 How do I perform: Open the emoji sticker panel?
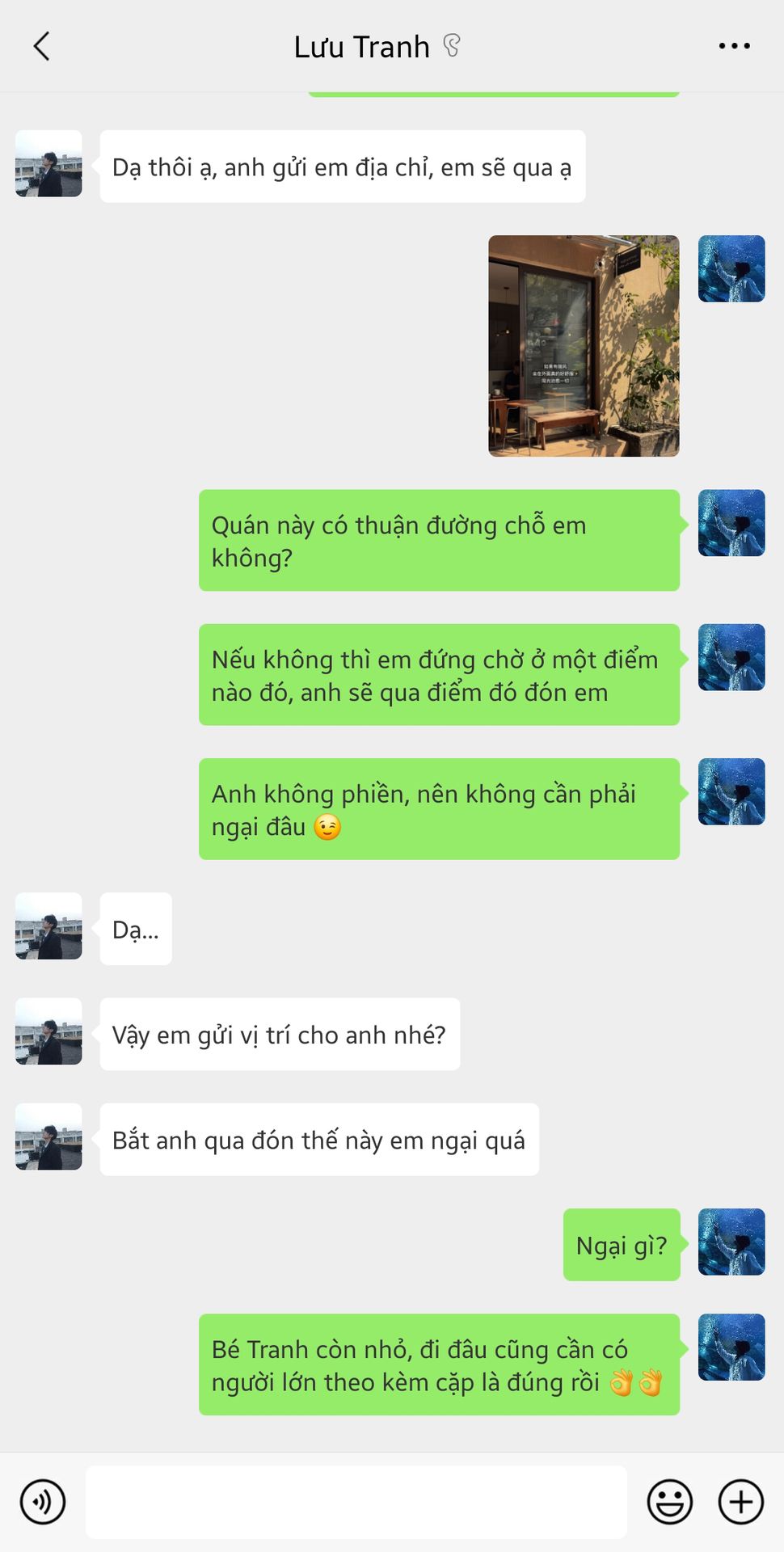coord(669,1502)
